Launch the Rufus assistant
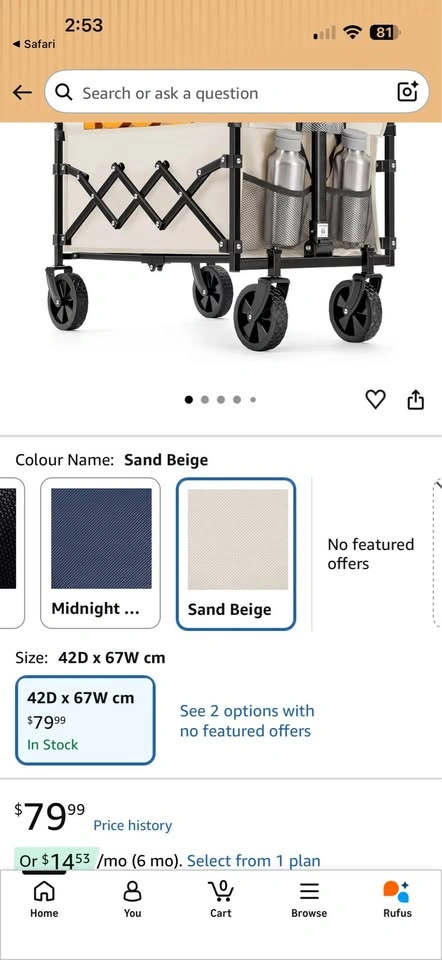The image size is (442, 960). pyautogui.click(x=396, y=900)
